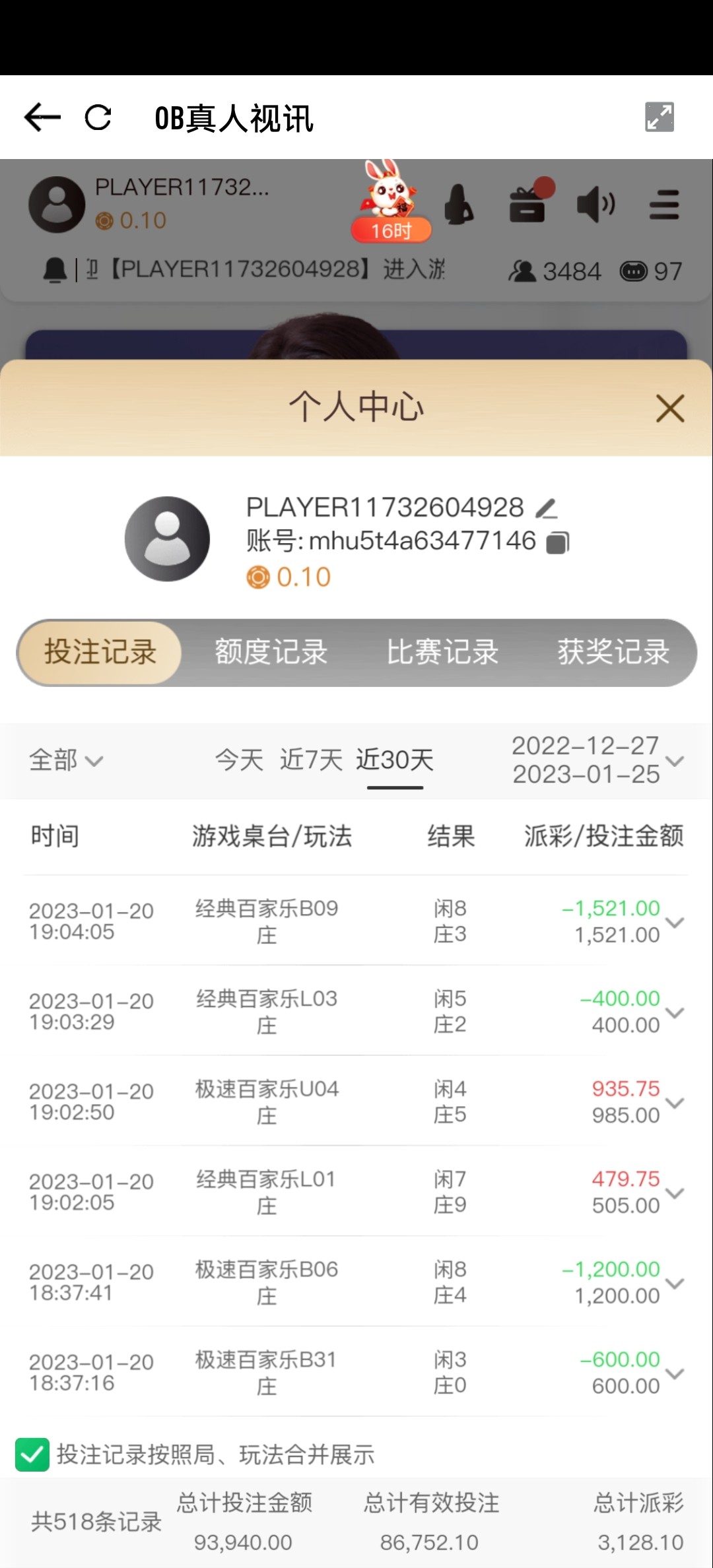Open the 获奖记录 tab
The image size is (713, 1568).
[x=613, y=652]
